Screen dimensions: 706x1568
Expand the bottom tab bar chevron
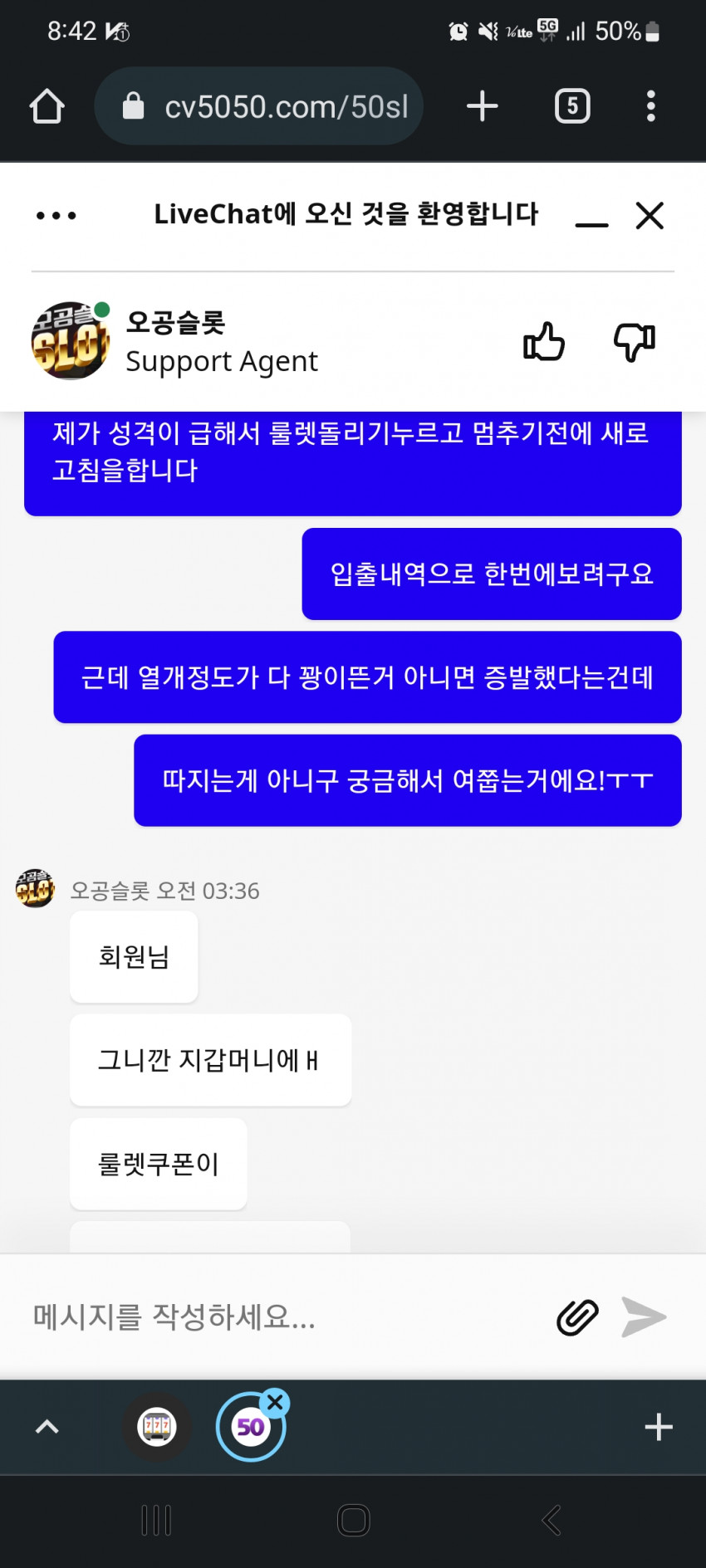click(x=47, y=1427)
